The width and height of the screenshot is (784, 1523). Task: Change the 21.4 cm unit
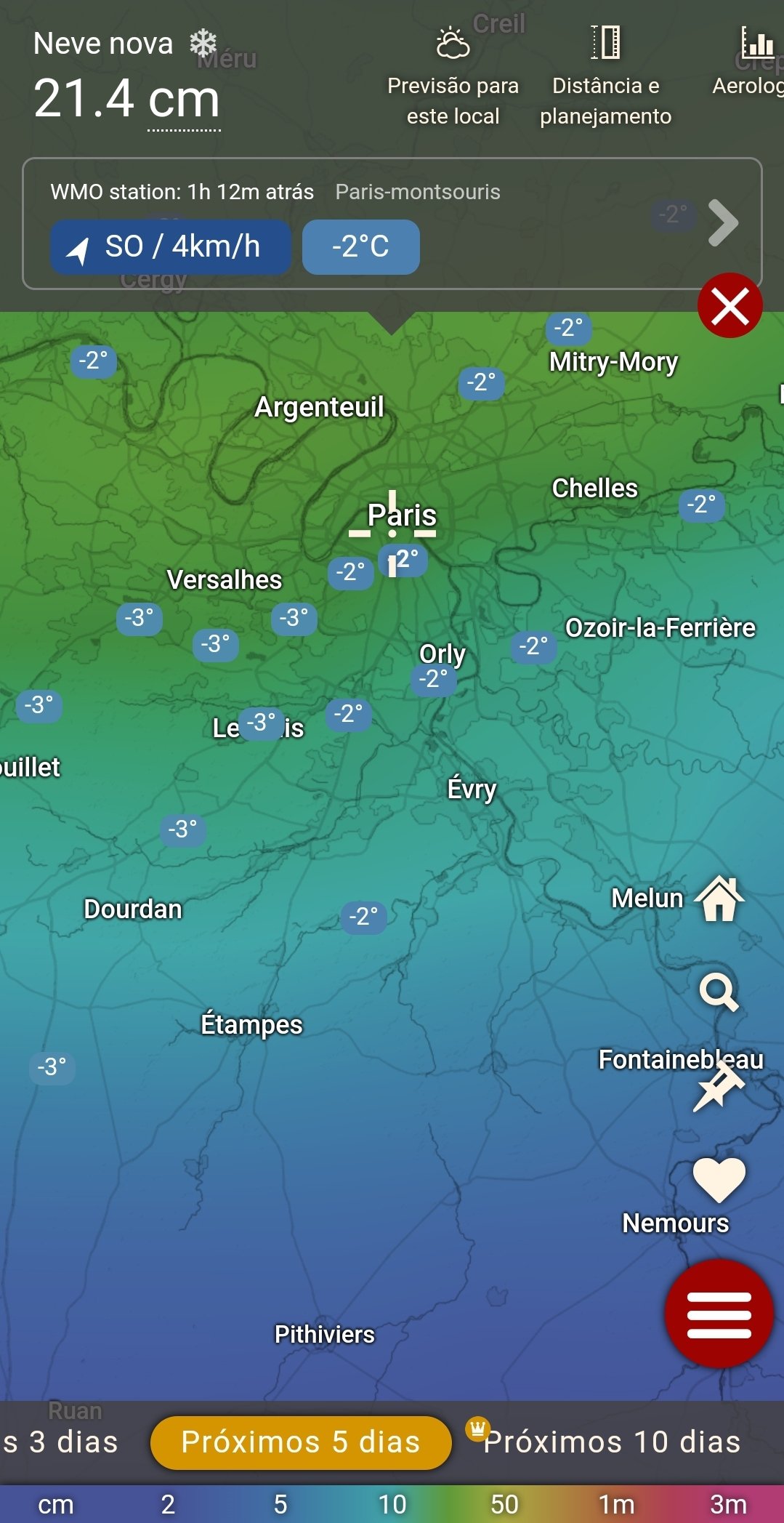pyautogui.click(x=184, y=100)
